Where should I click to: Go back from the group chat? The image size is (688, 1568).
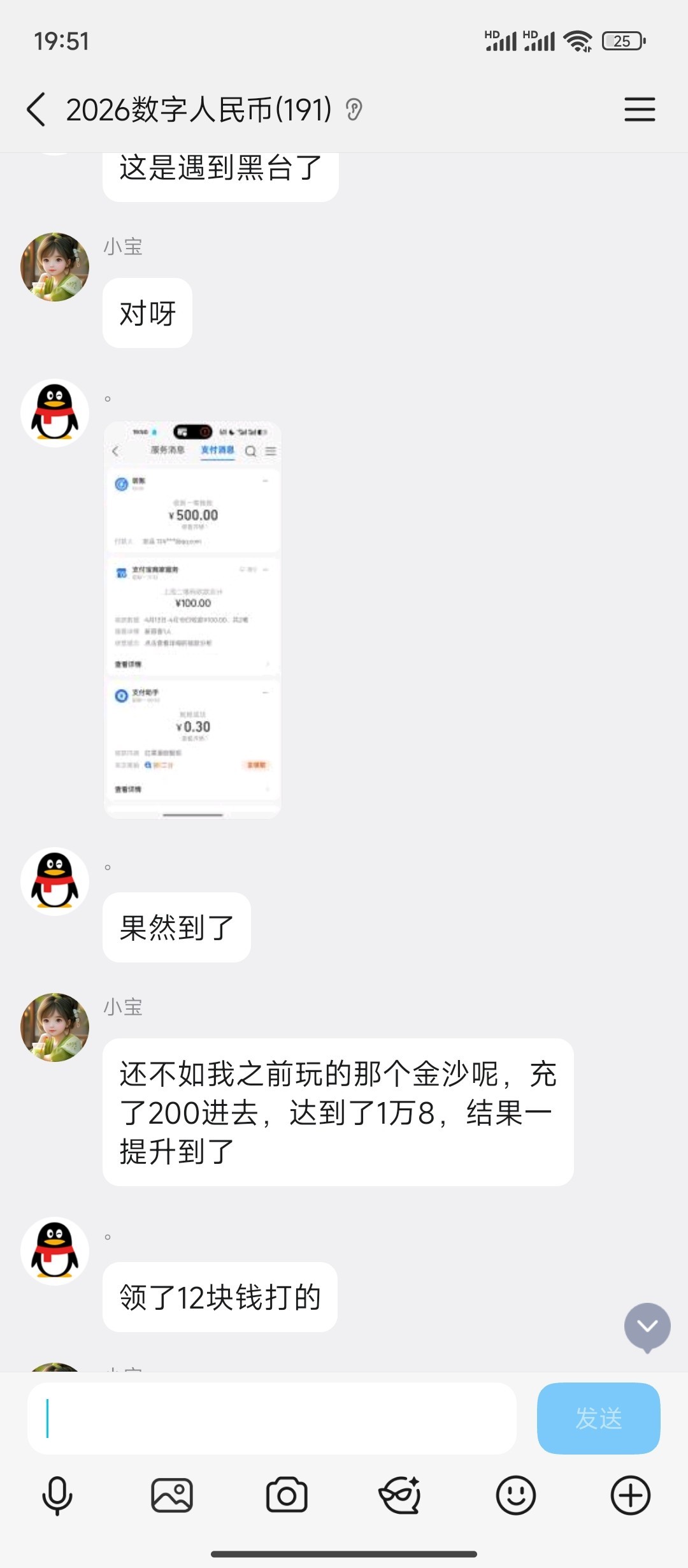pos(37,110)
